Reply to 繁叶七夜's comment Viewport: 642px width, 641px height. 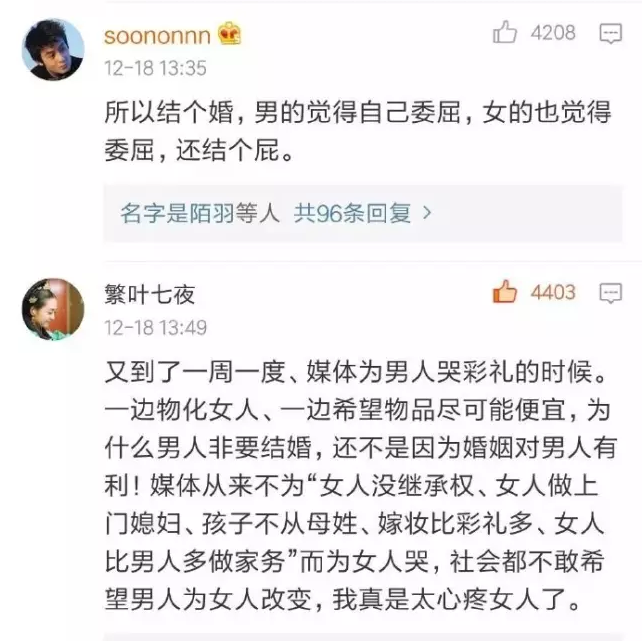610,293
